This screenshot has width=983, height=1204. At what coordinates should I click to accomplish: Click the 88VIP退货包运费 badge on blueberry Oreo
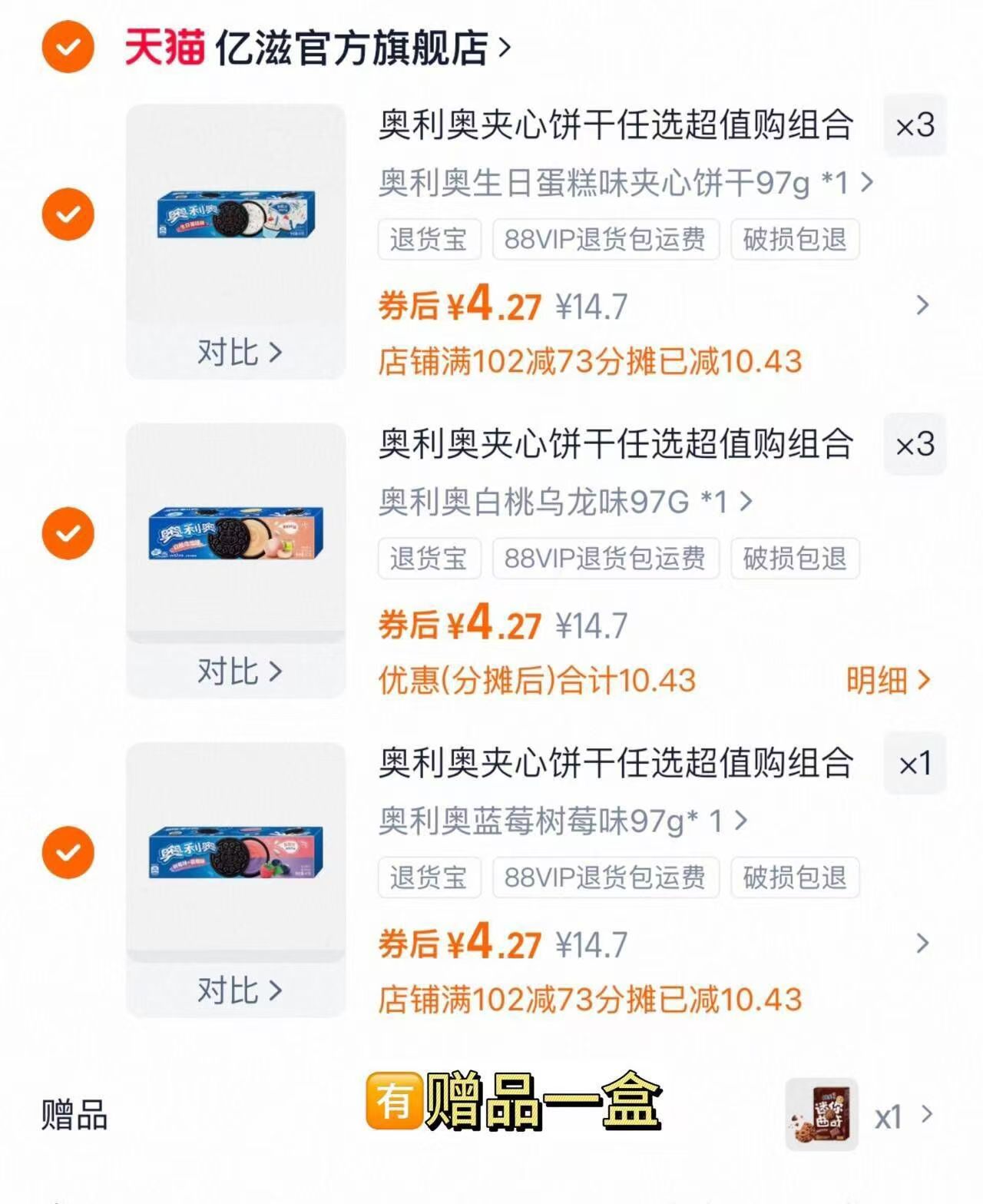click(606, 878)
